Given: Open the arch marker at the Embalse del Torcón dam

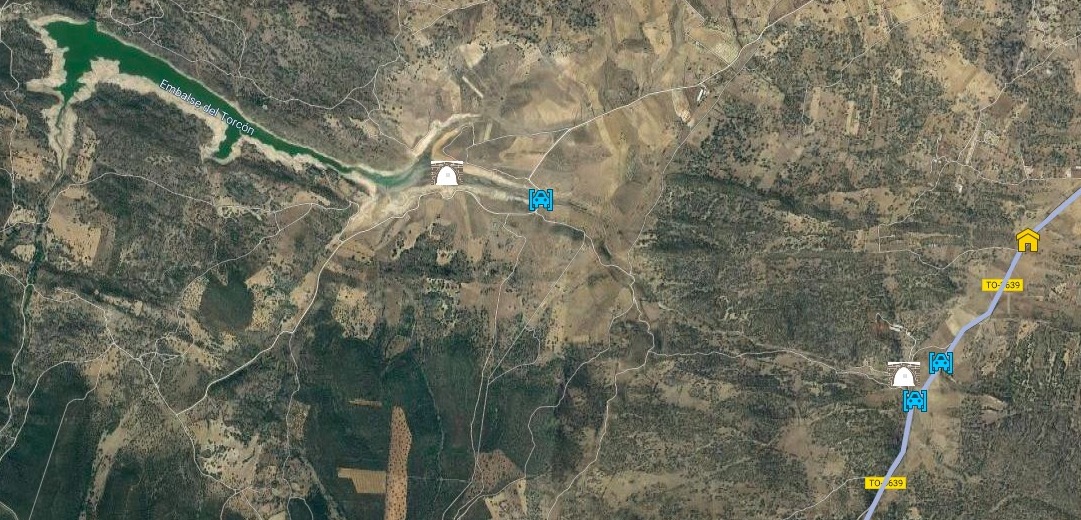Looking at the screenshot, I should [447, 173].
